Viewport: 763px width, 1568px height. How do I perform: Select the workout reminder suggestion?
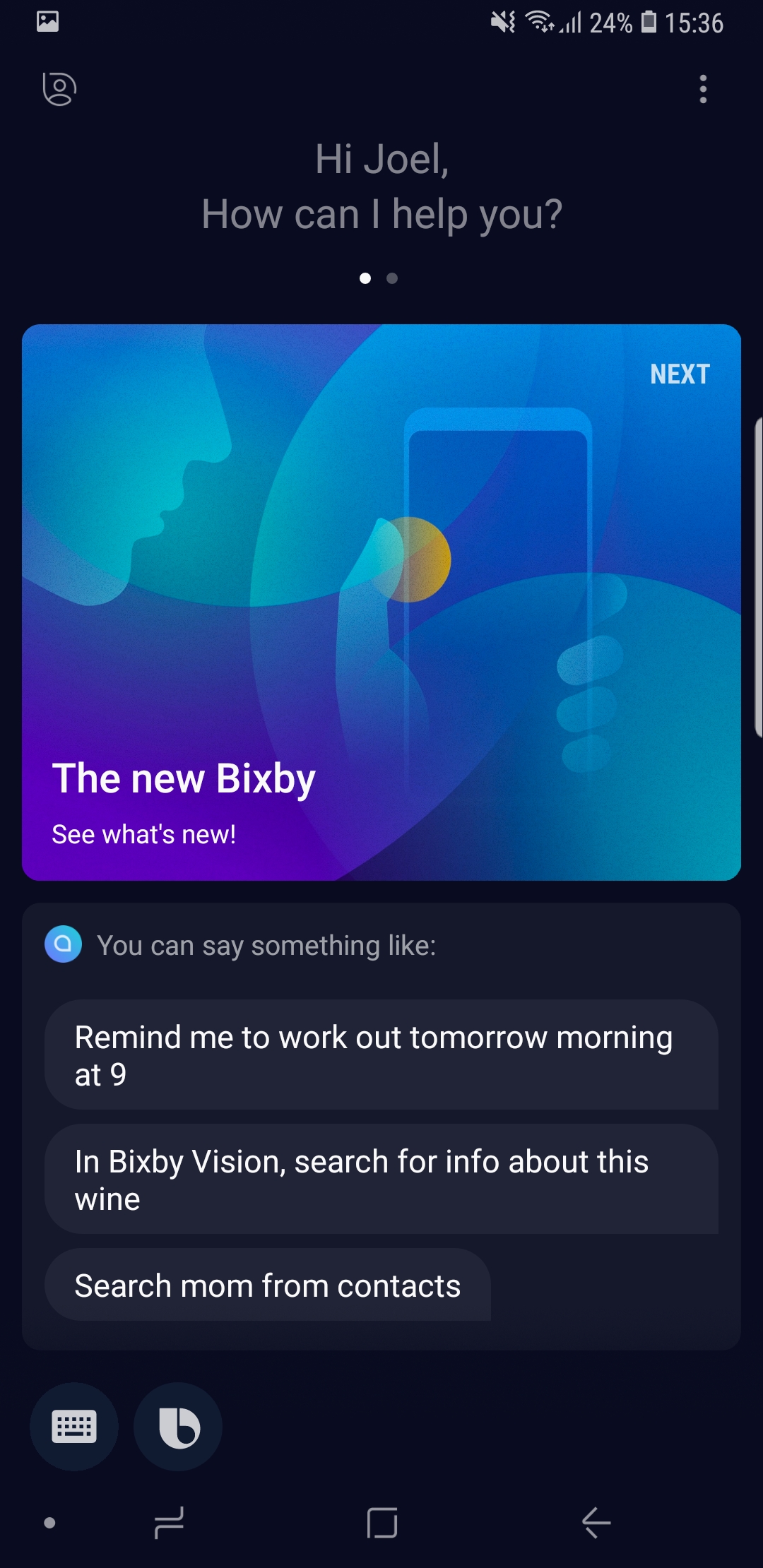(381, 1055)
